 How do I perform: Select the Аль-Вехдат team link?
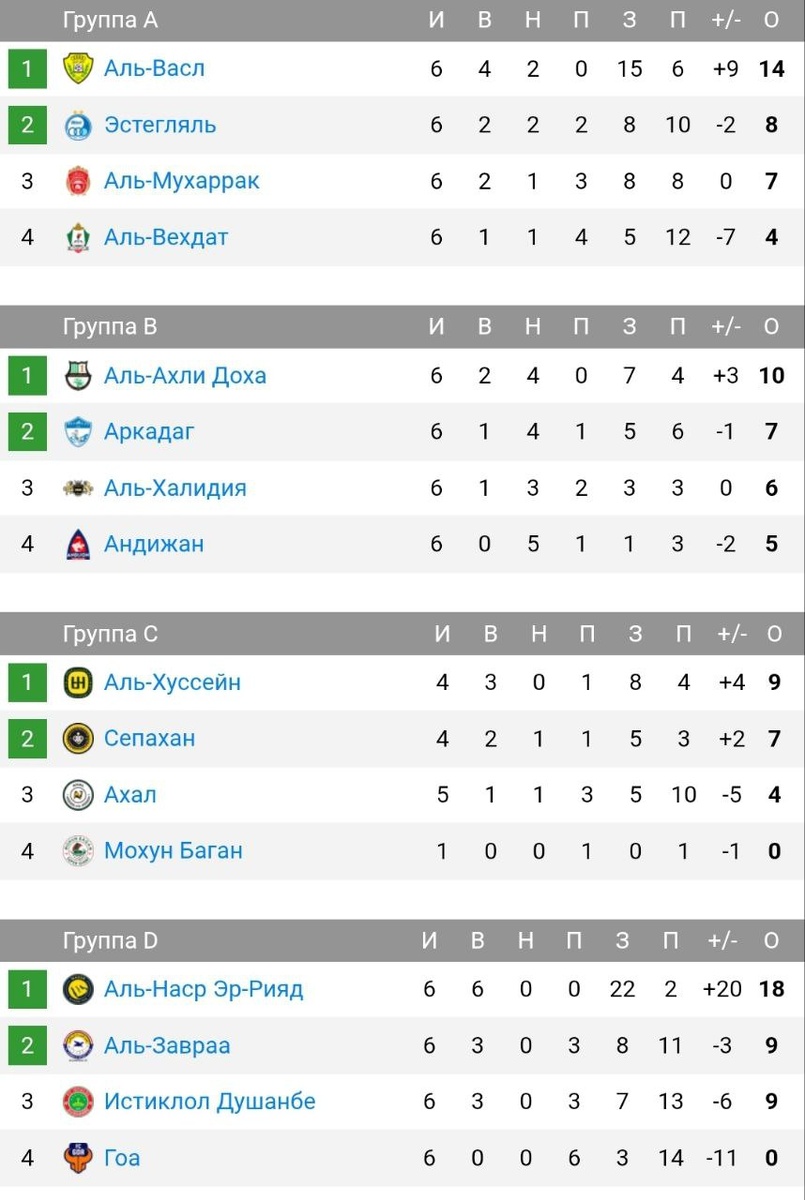point(166,237)
